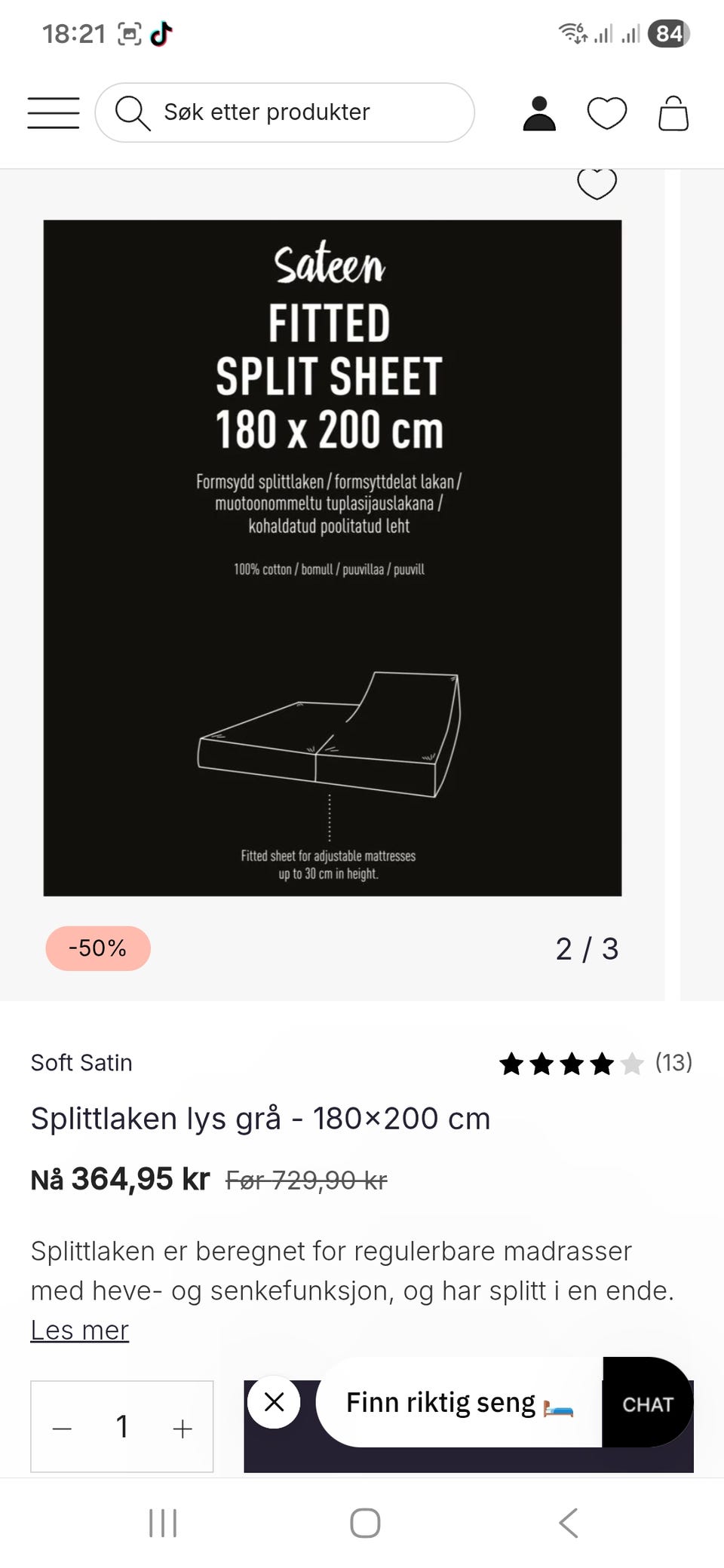Open the hamburger navigation menu

[x=53, y=112]
